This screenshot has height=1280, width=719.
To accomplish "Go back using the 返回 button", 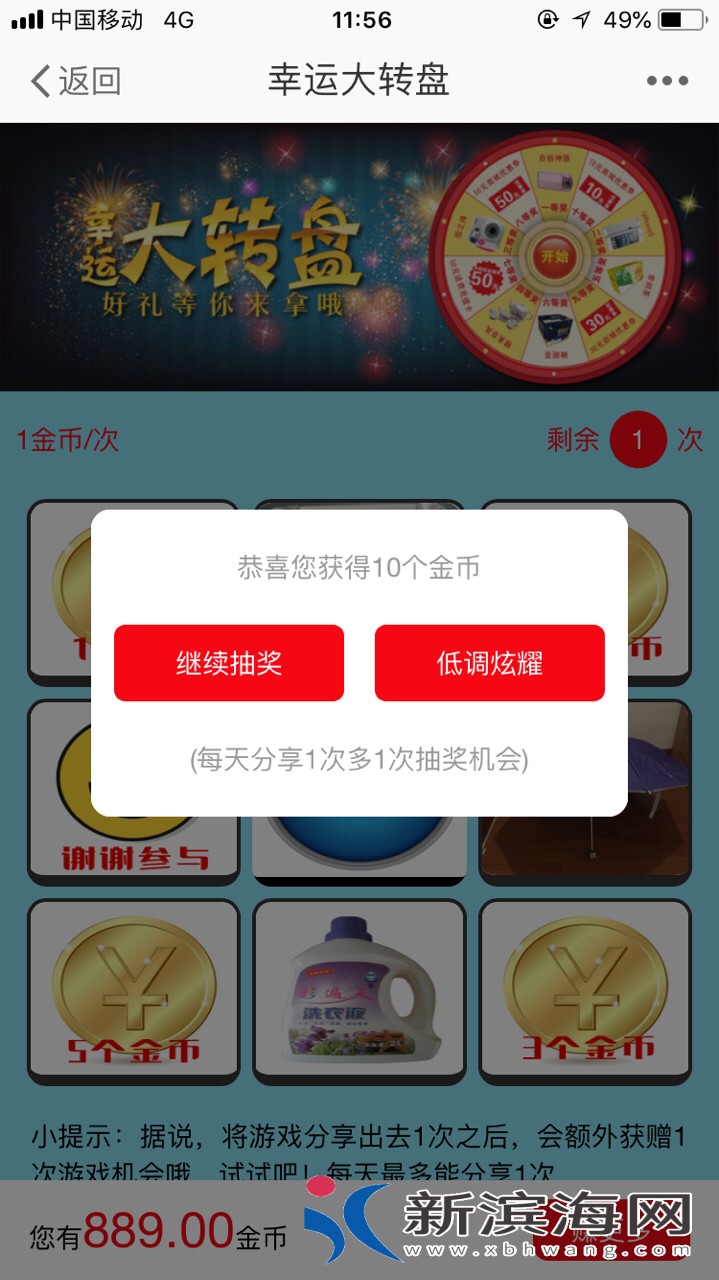I will tap(75, 81).
